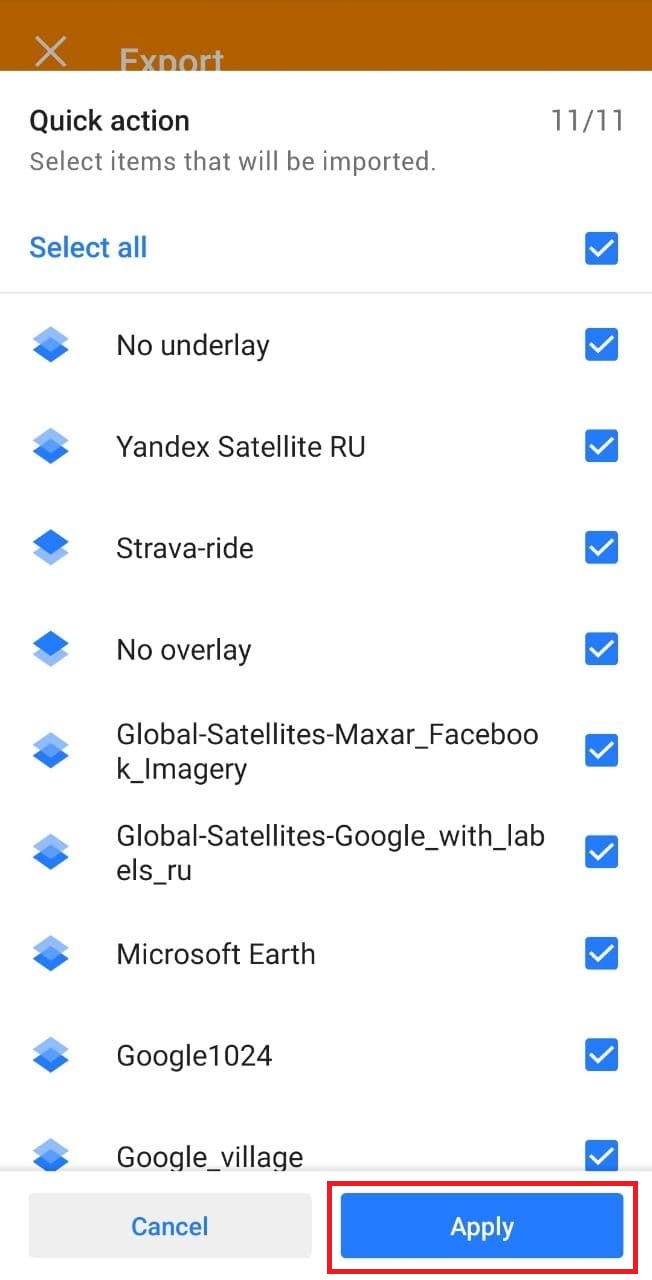Uncheck the Select all checkbox

click(x=601, y=248)
